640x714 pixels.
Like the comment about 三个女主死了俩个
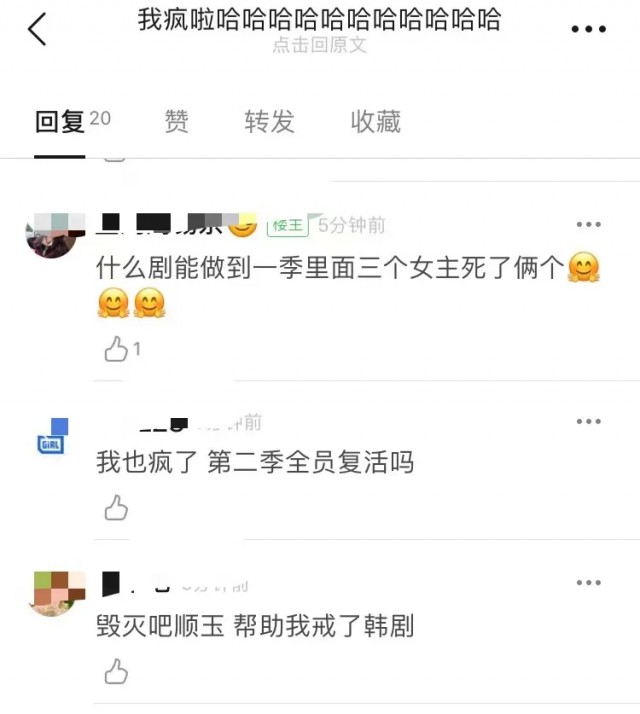point(117,348)
